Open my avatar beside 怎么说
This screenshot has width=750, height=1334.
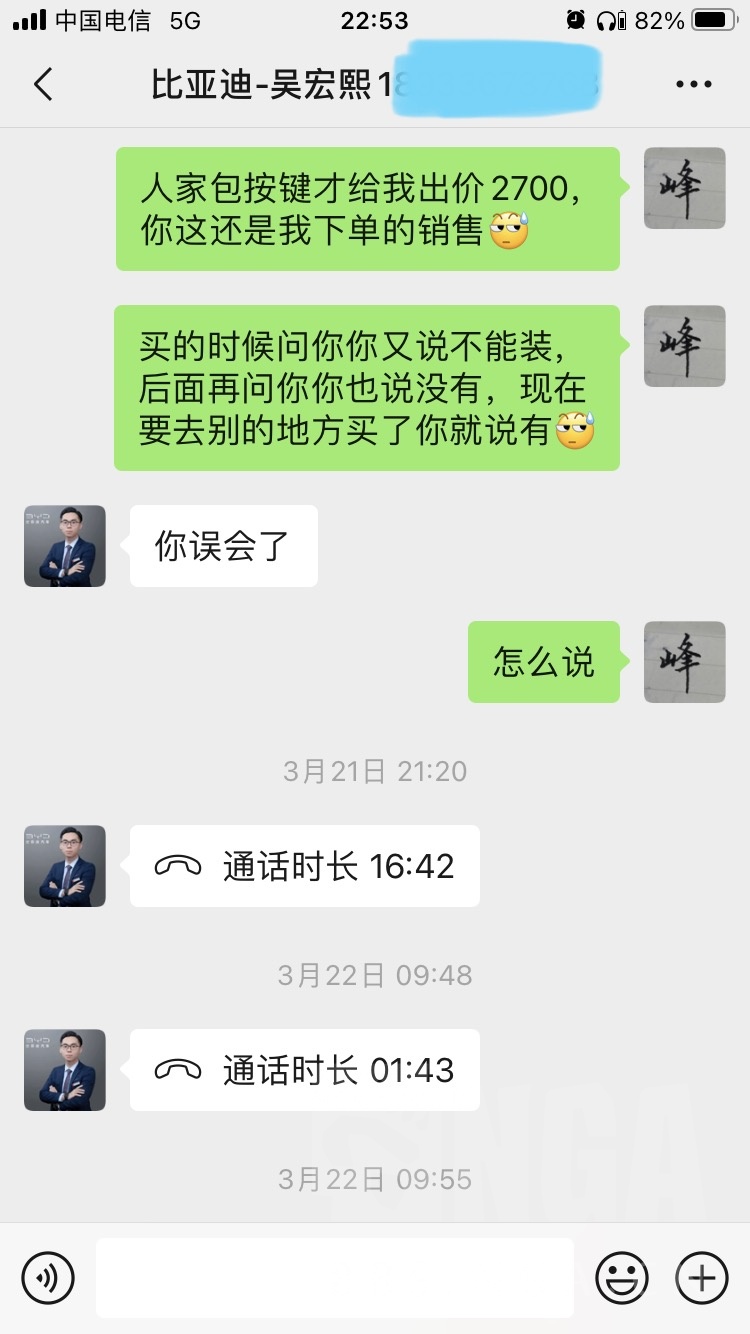[684, 662]
